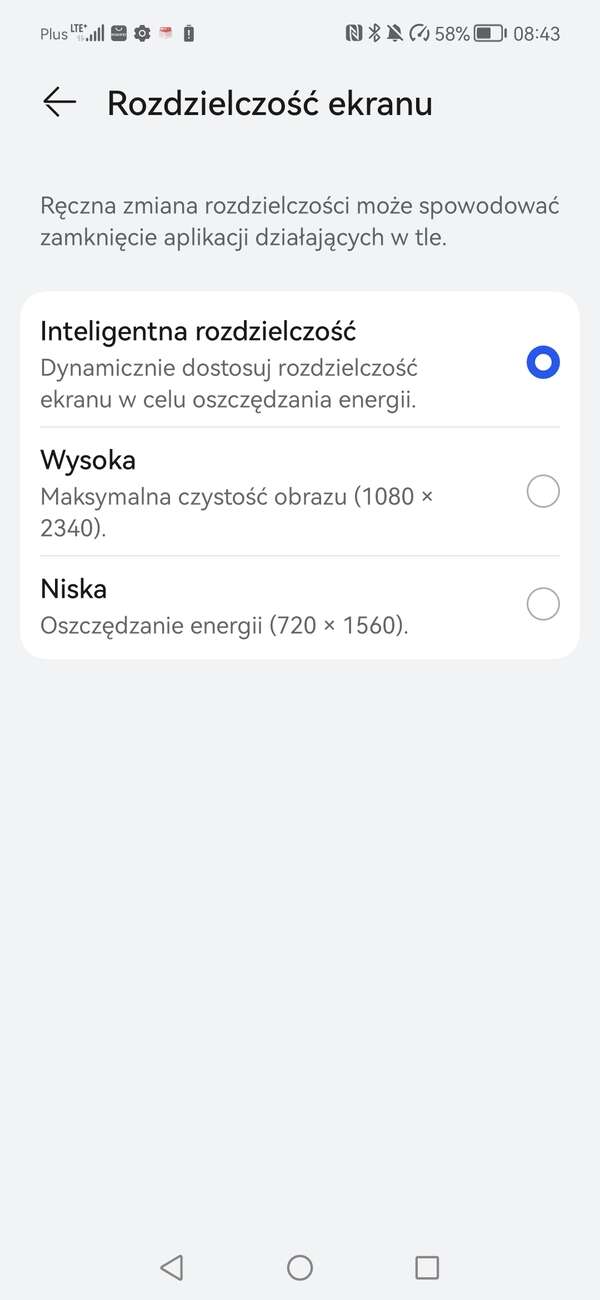This screenshot has height=1300, width=600.
Task: Open recent apps from navigation bar
Action: click(x=427, y=1268)
